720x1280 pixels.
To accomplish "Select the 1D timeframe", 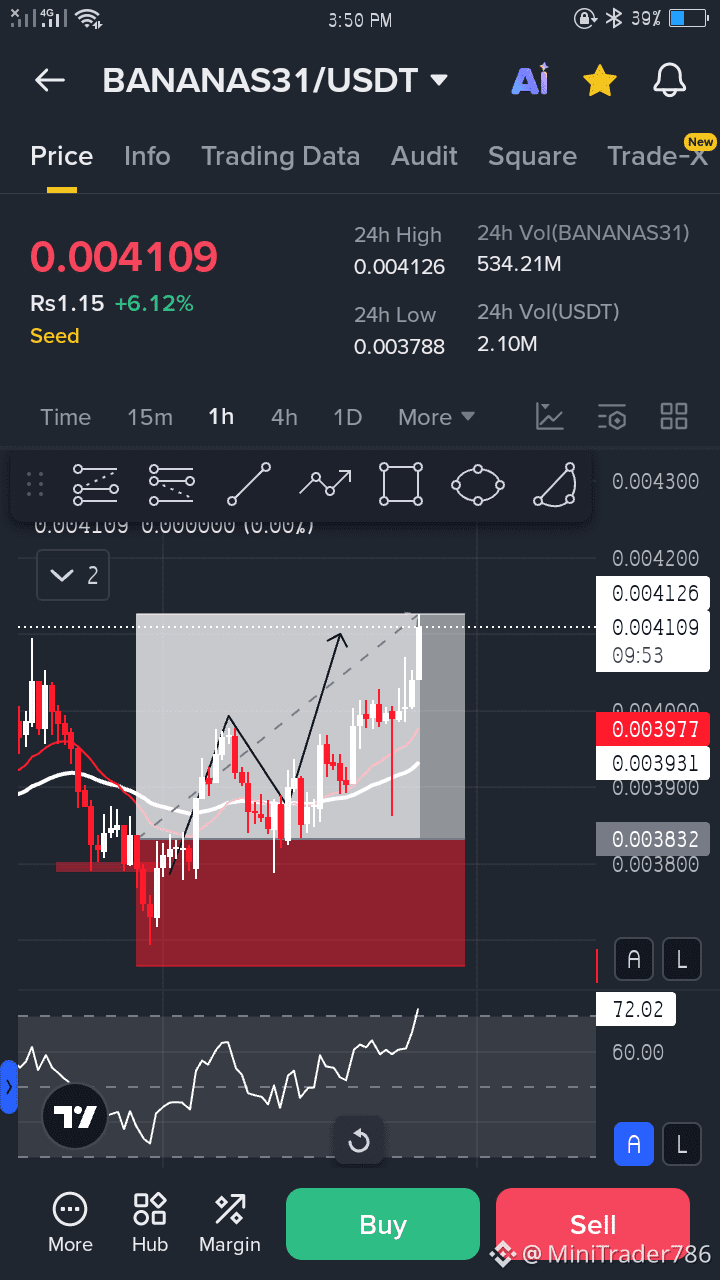I will pos(347,417).
